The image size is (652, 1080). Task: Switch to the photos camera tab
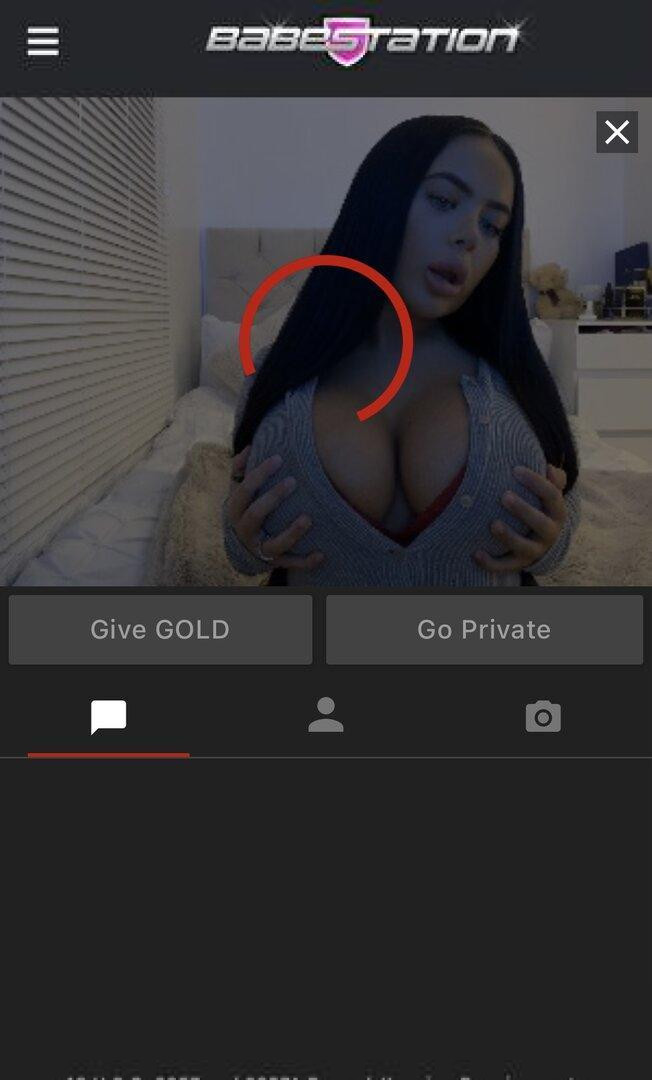coord(543,717)
